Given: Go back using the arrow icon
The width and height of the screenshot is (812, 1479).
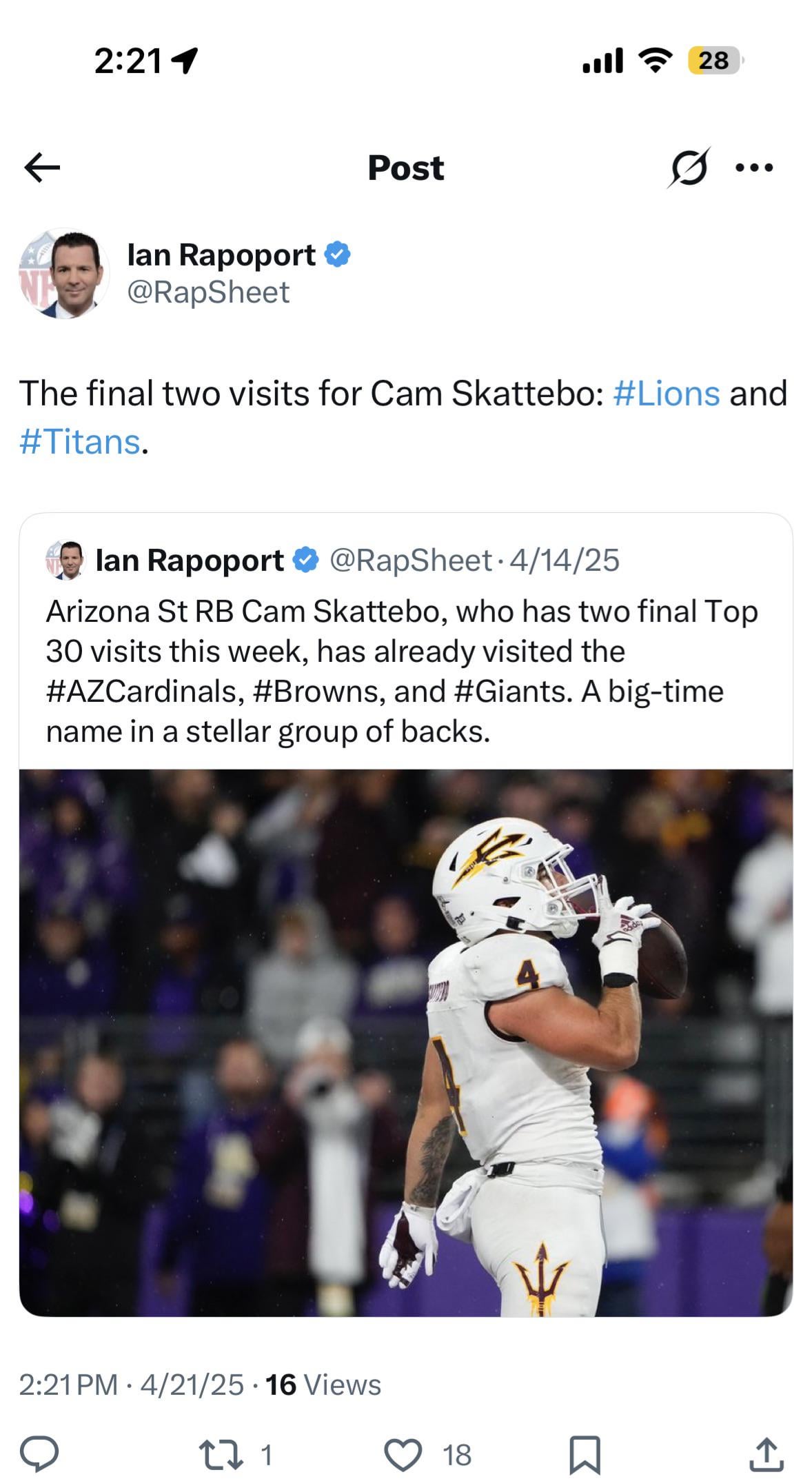Looking at the screenshot, I should [42, 168].
